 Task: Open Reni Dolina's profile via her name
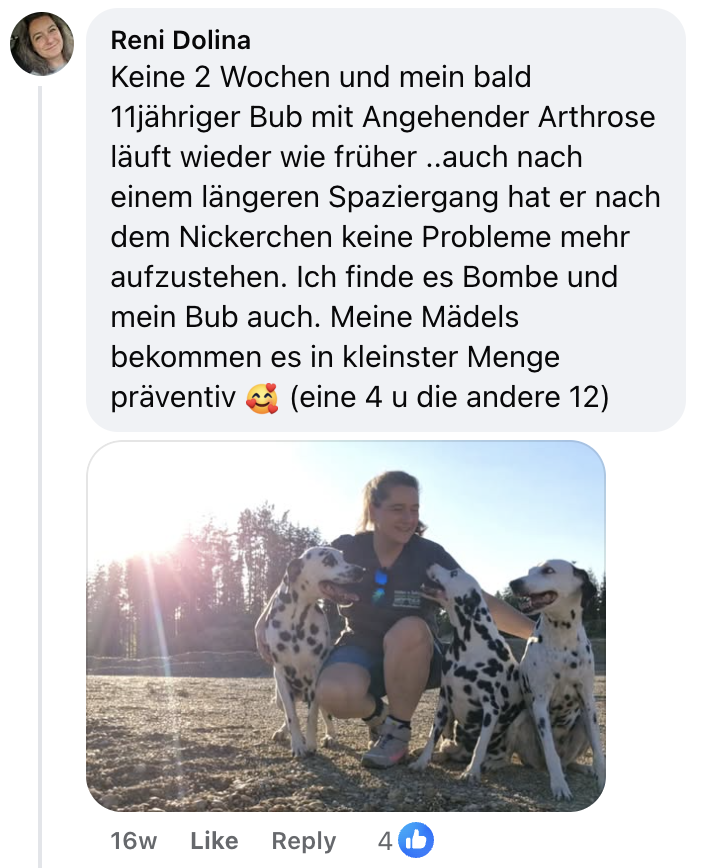point(180,41)
